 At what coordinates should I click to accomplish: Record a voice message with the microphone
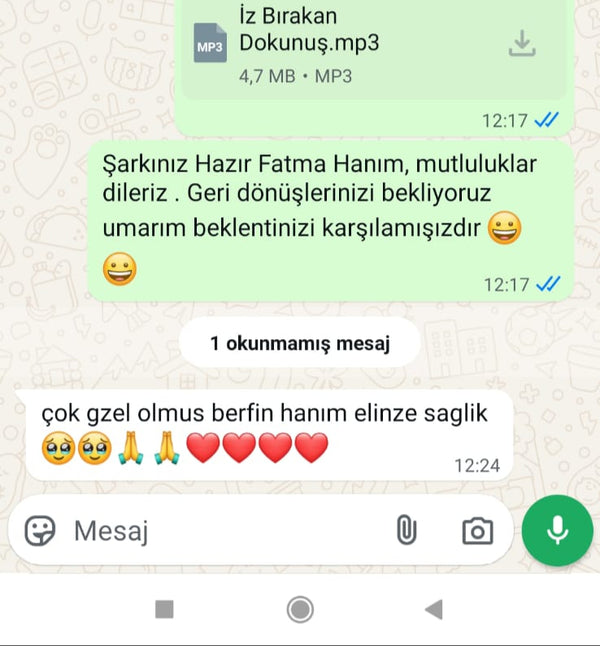[x=557, y=531]
